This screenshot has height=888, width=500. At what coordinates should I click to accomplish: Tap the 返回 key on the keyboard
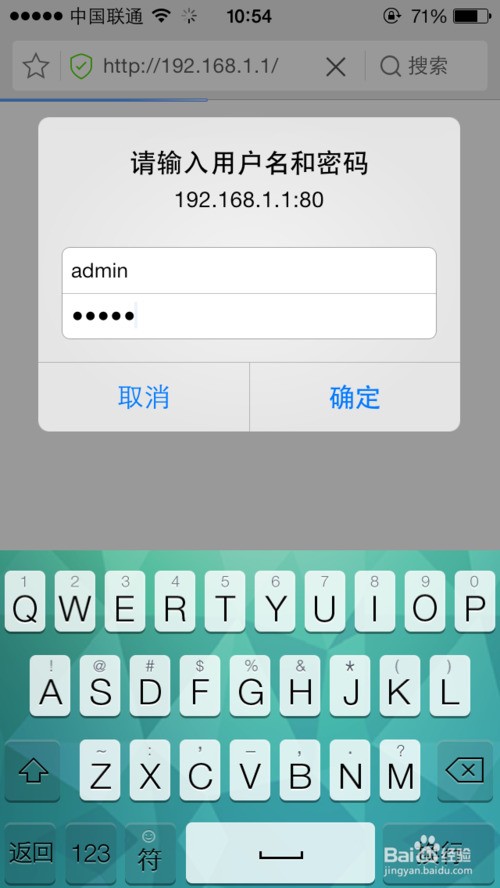tap(31, 853)
